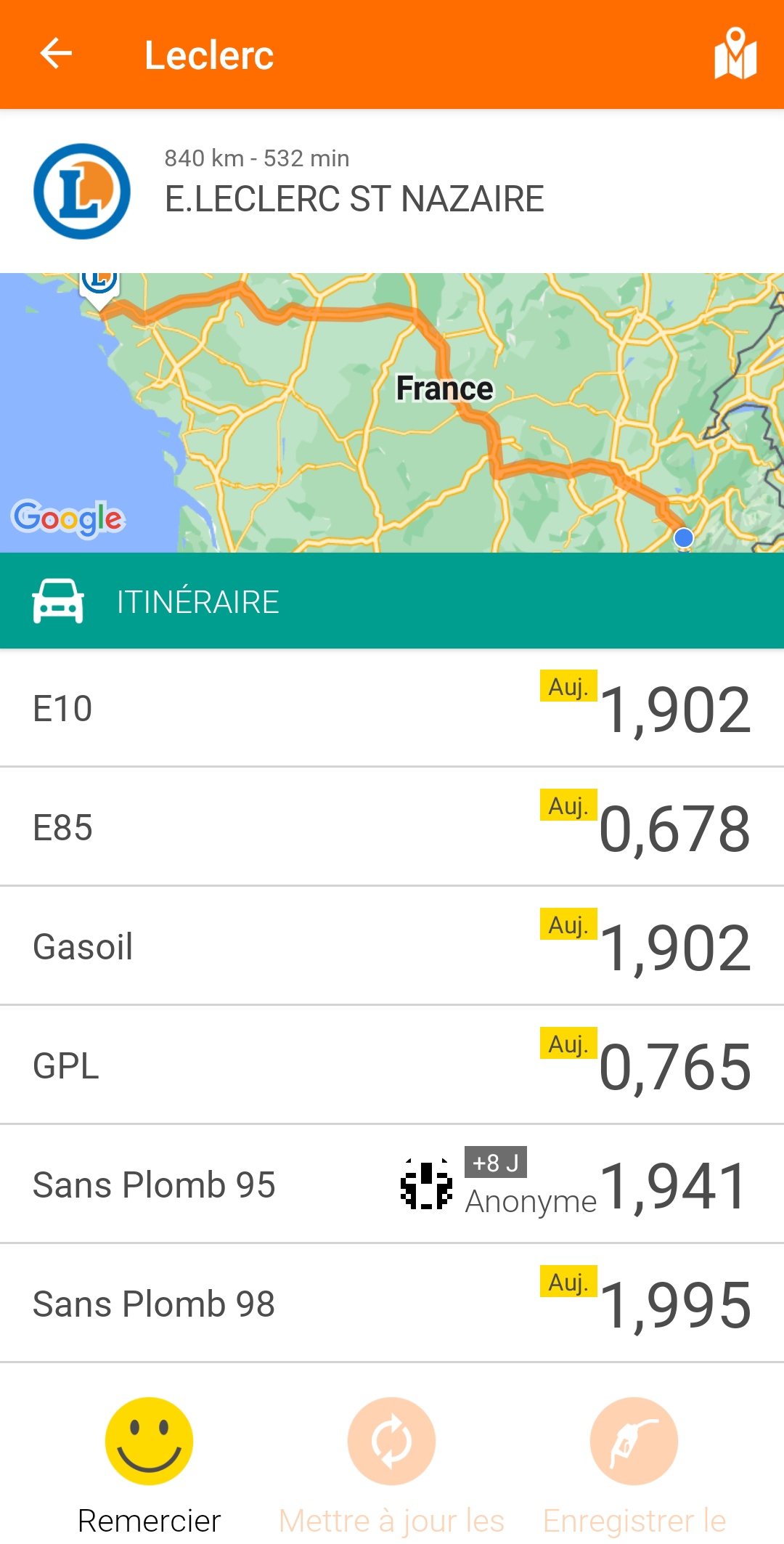Select the E85 price row

click(392, 827)
